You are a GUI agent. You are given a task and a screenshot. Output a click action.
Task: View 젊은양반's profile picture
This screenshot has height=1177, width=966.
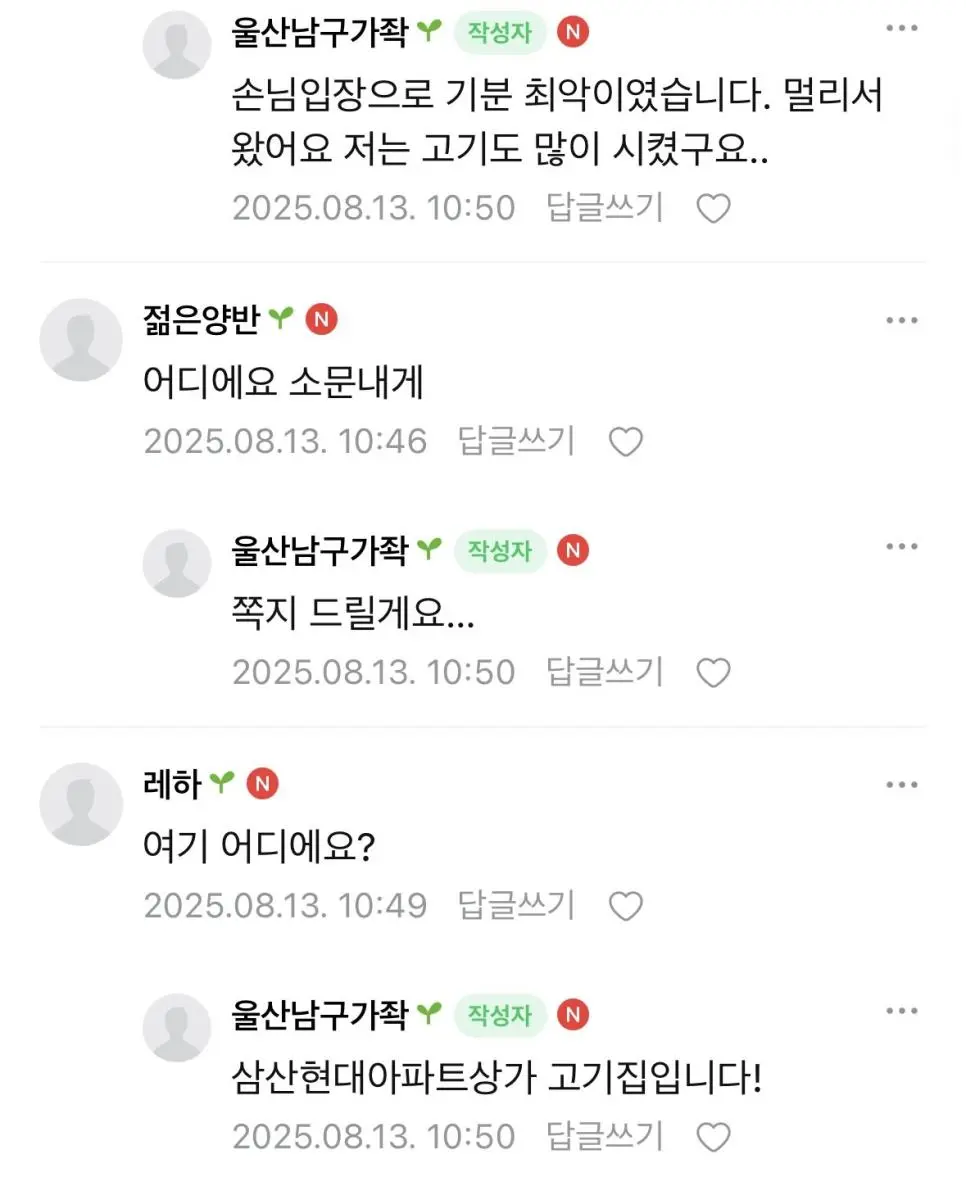(x=80, y=339)
